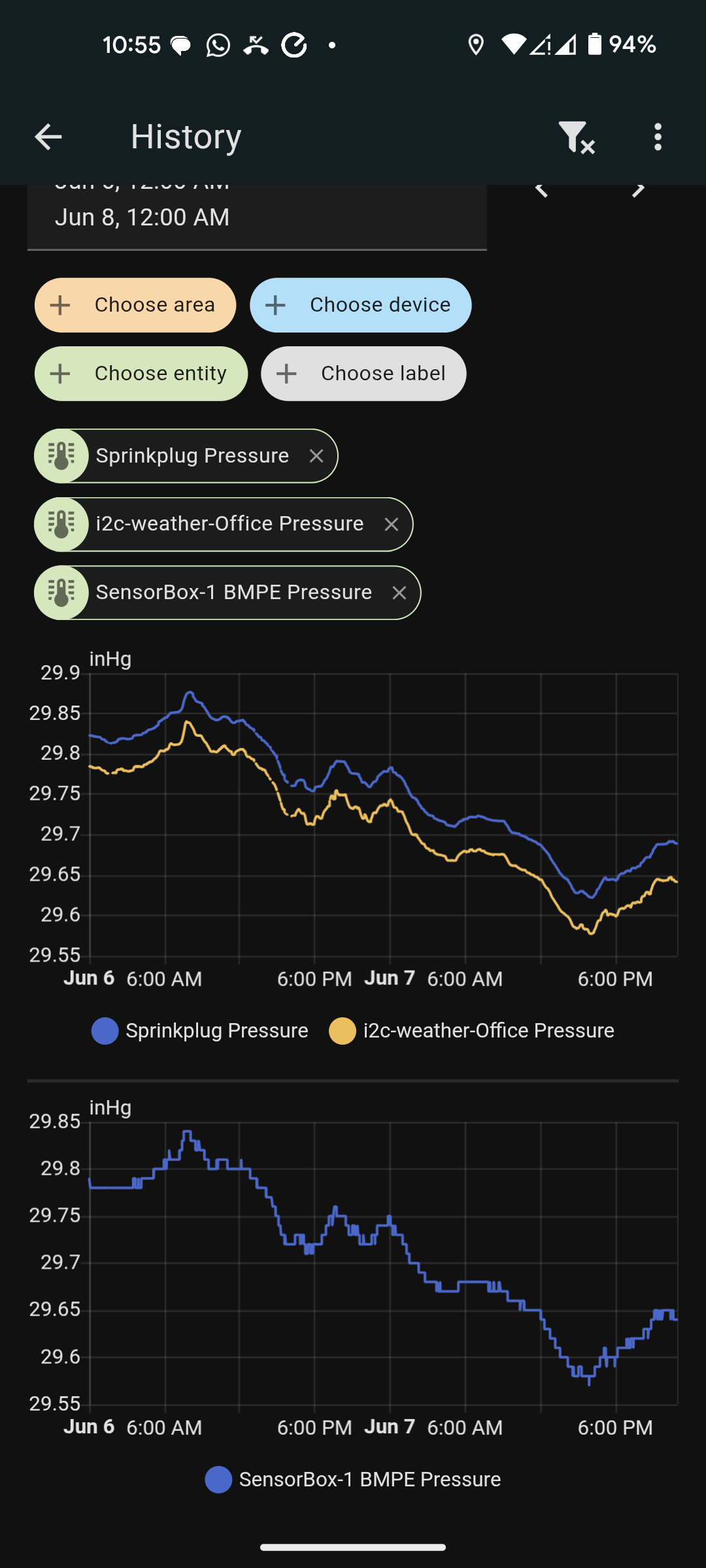Viewport: 706px width, 1568px height.
Task: Select the Choose device filter button
Action: click(x=360, y=304)
